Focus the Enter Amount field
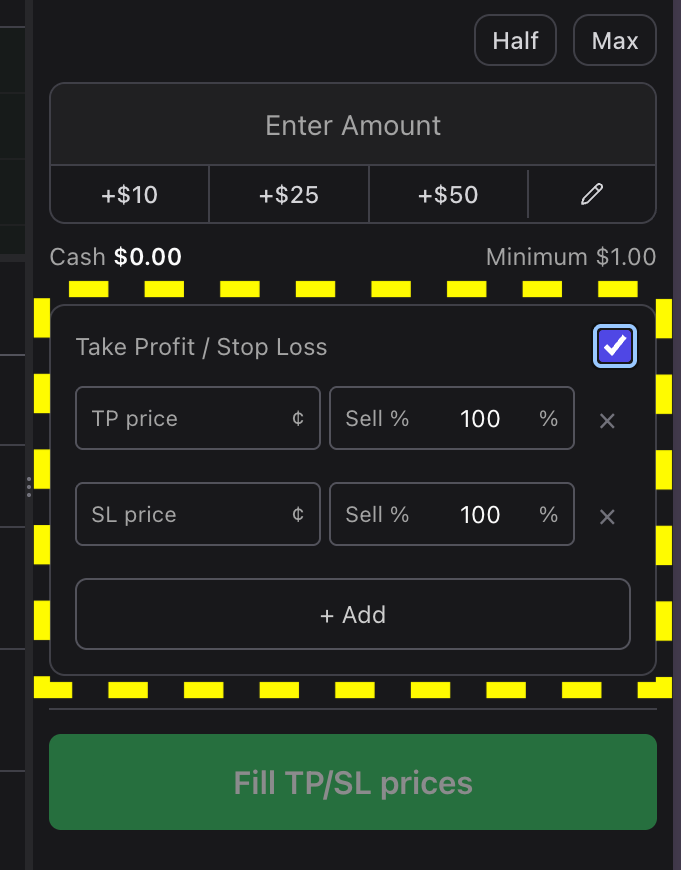This screenshot has height=870, width=681. point(353,125)
